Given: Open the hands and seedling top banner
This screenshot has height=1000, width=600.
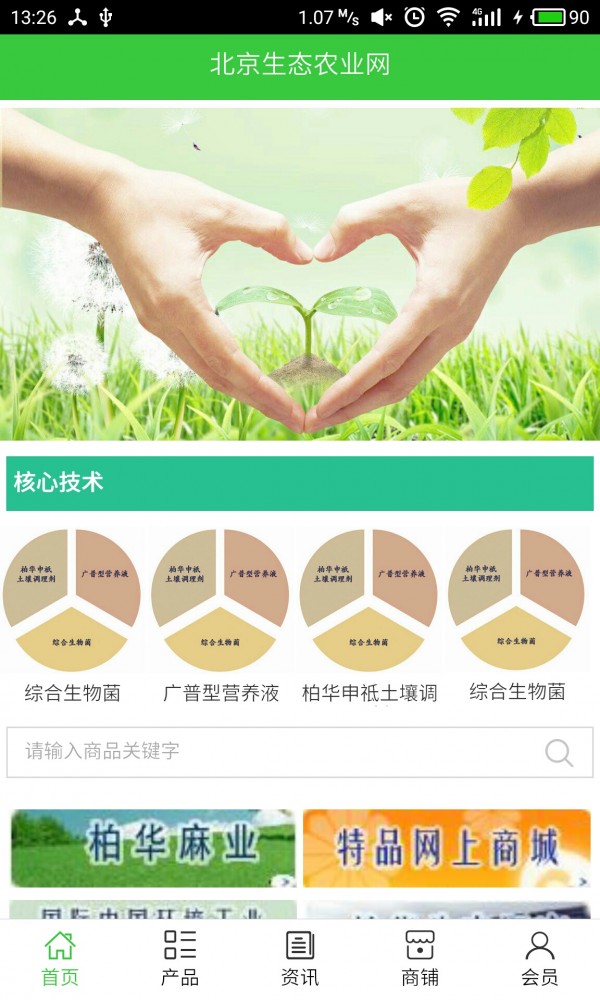Looking at the screenshot, I should [x=300, y=275].
